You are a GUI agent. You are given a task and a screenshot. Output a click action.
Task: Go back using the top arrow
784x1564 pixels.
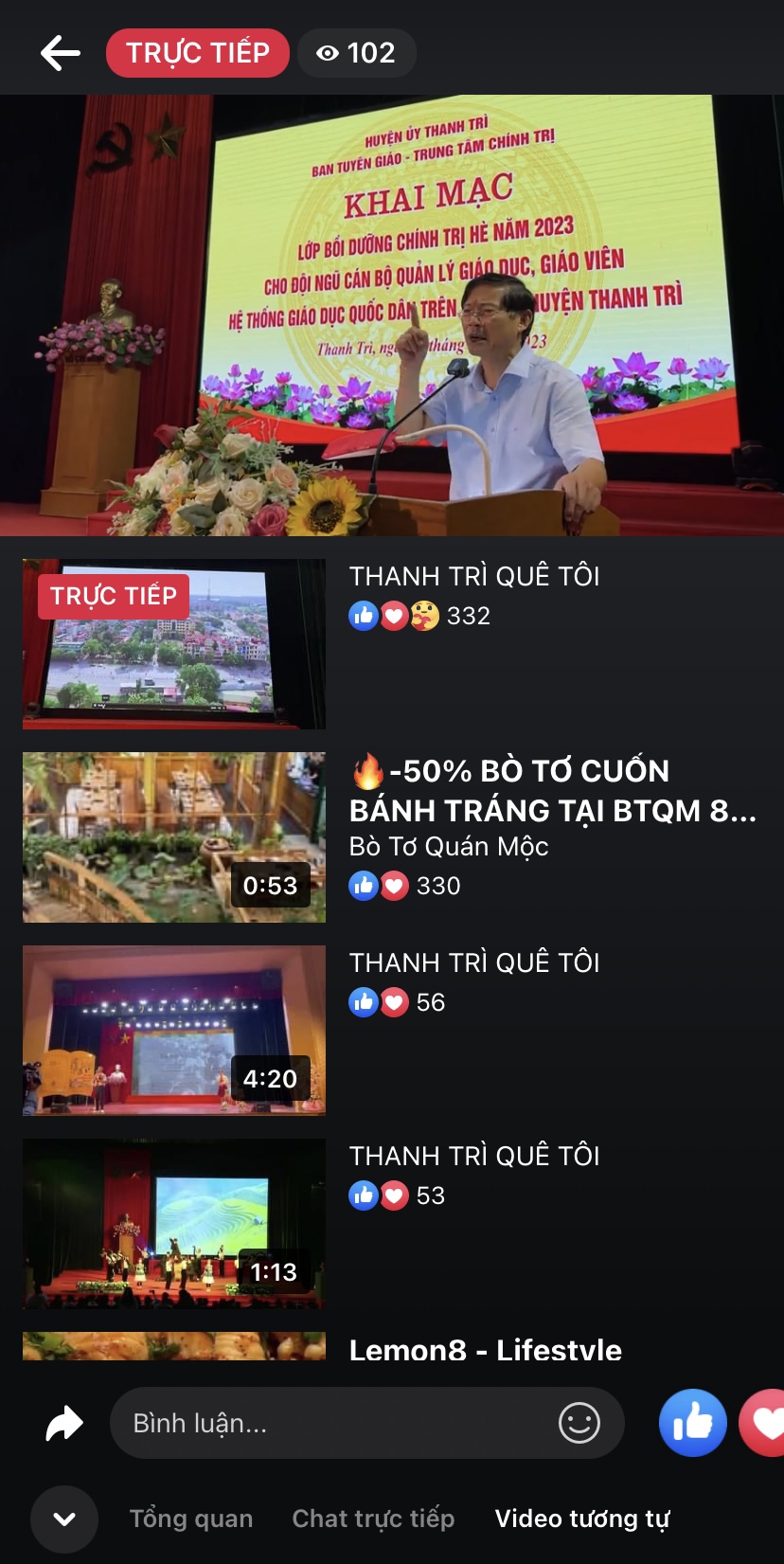pos(61,53)
